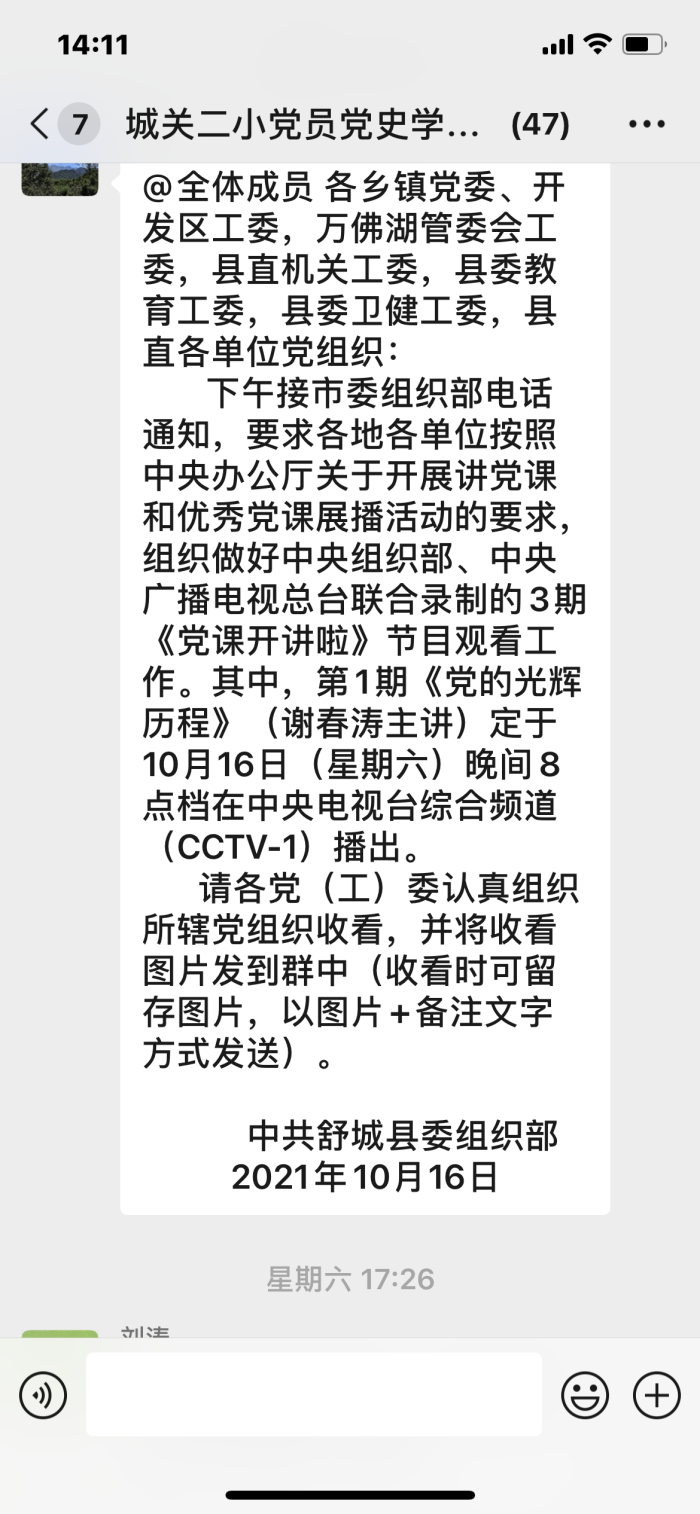Screen dimensions: 700x1514
Task: Open the group chat overflow menu
Action: pyautogui.click(x=647, y=125)
